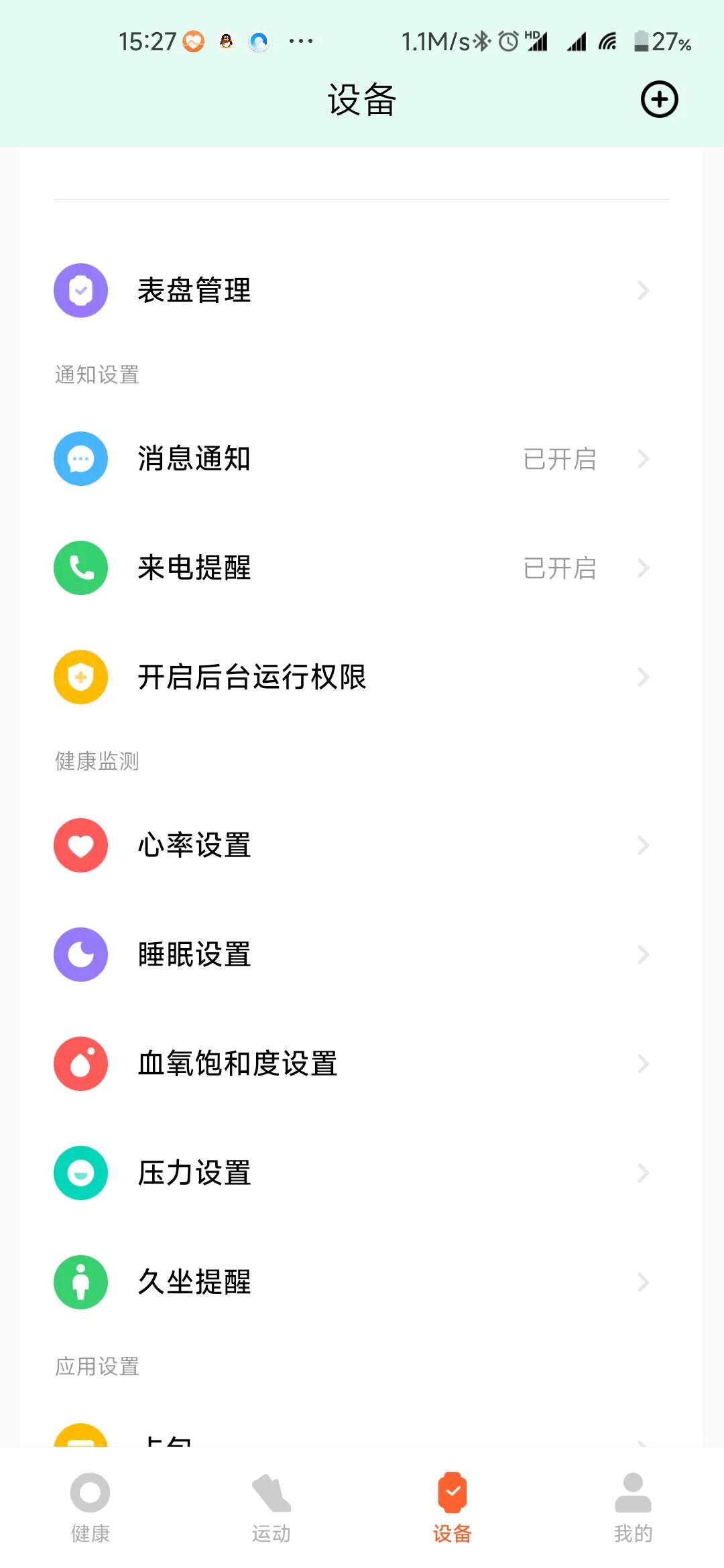Click the green 久坐提醒 sedentary reminder icon
This screenshot has width=724, height=1568.
(x=80, y=1282)
